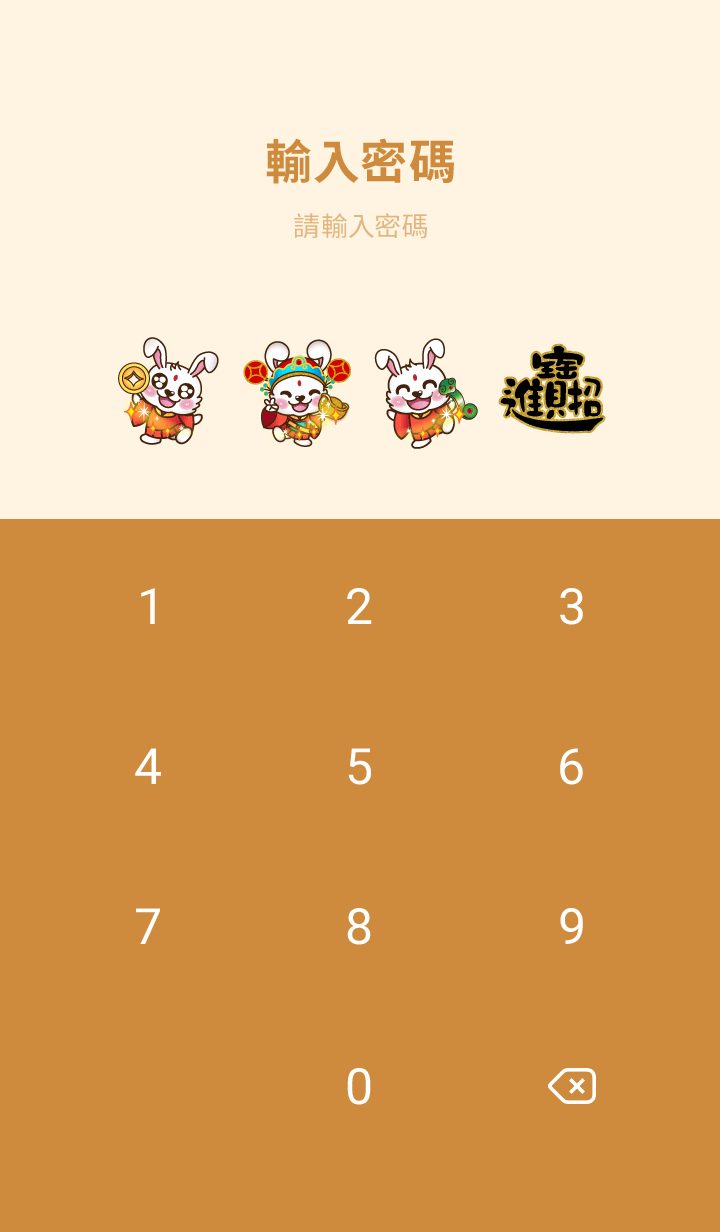Tap 0 at the keypad bottom
This screenshot has width=720, height=1232.
tap(359, 1087)
